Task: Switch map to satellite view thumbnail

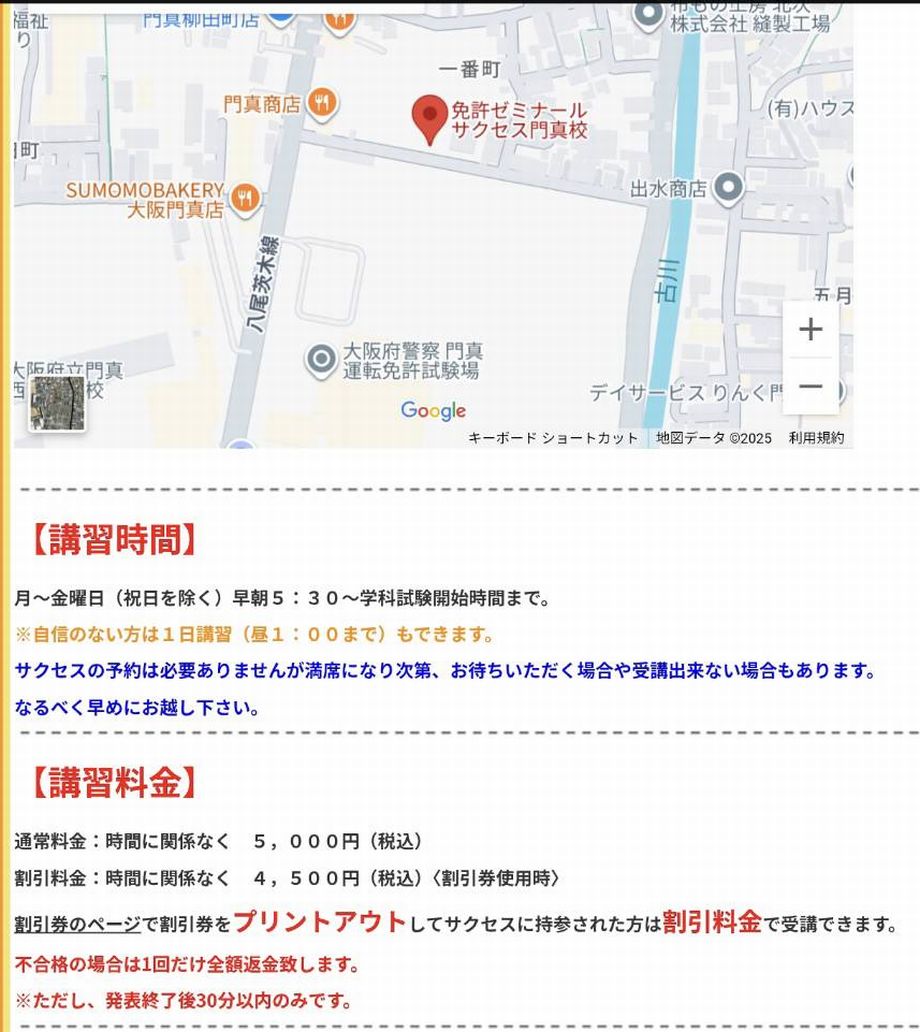Action: pyautogui.click(x=57, y=403)
